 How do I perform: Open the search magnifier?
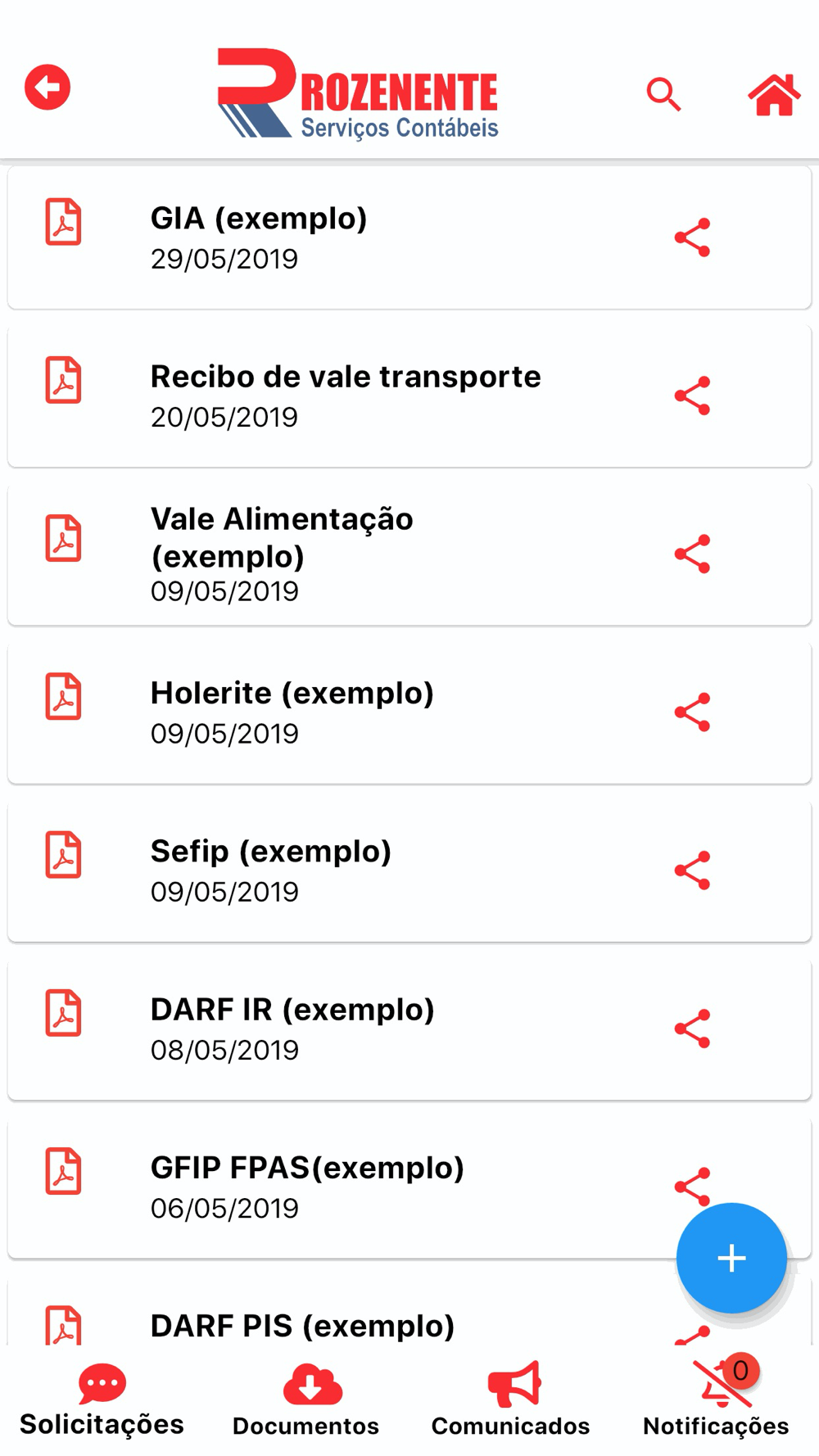[x=663, y=95]
